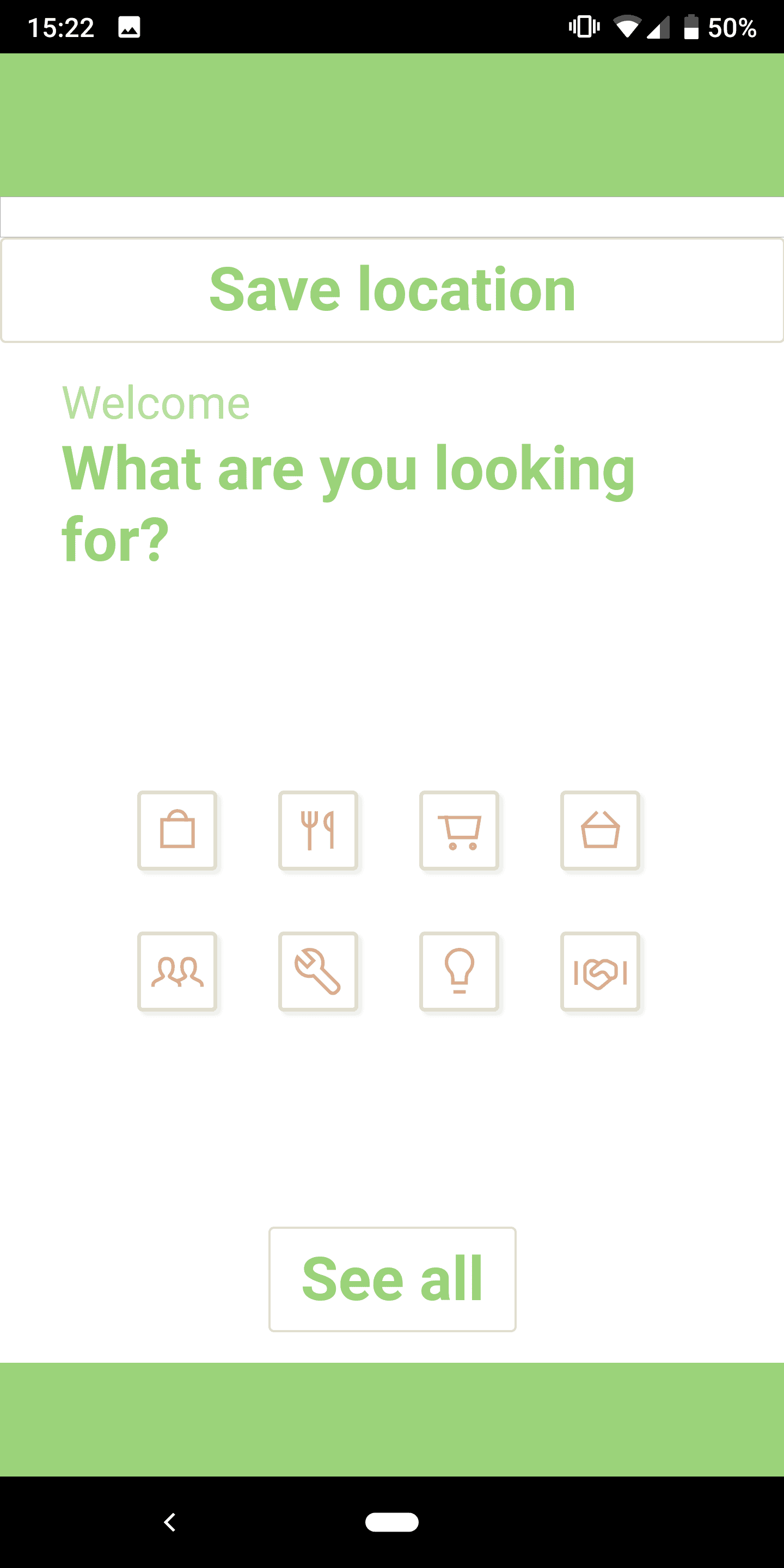Open the fork and knife category
Viewport: 784px width, 1568px height.
[318, 830]
